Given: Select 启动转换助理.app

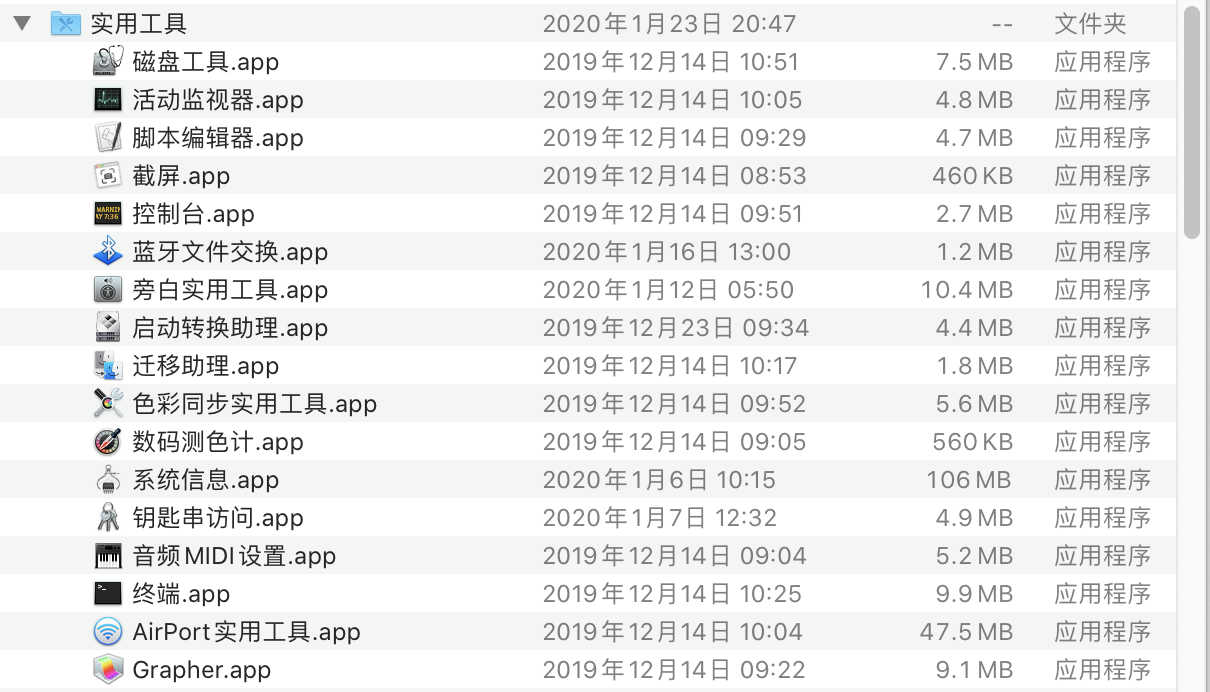Looking at the screenshot, I should 230,328.
